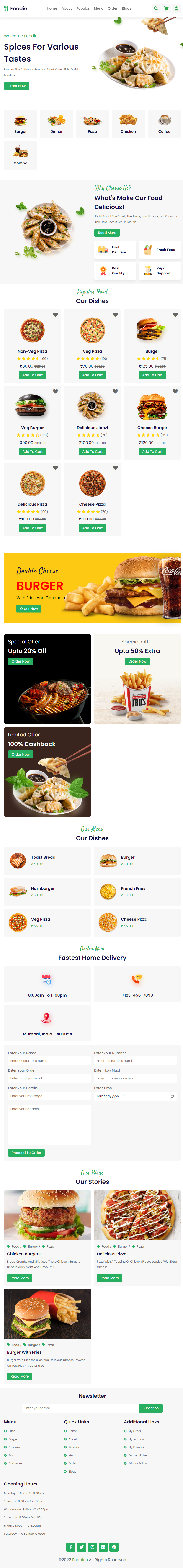The image size is (183, 1568).
Task: Open the Enter Time date picker
Action: click(172, 1096)
